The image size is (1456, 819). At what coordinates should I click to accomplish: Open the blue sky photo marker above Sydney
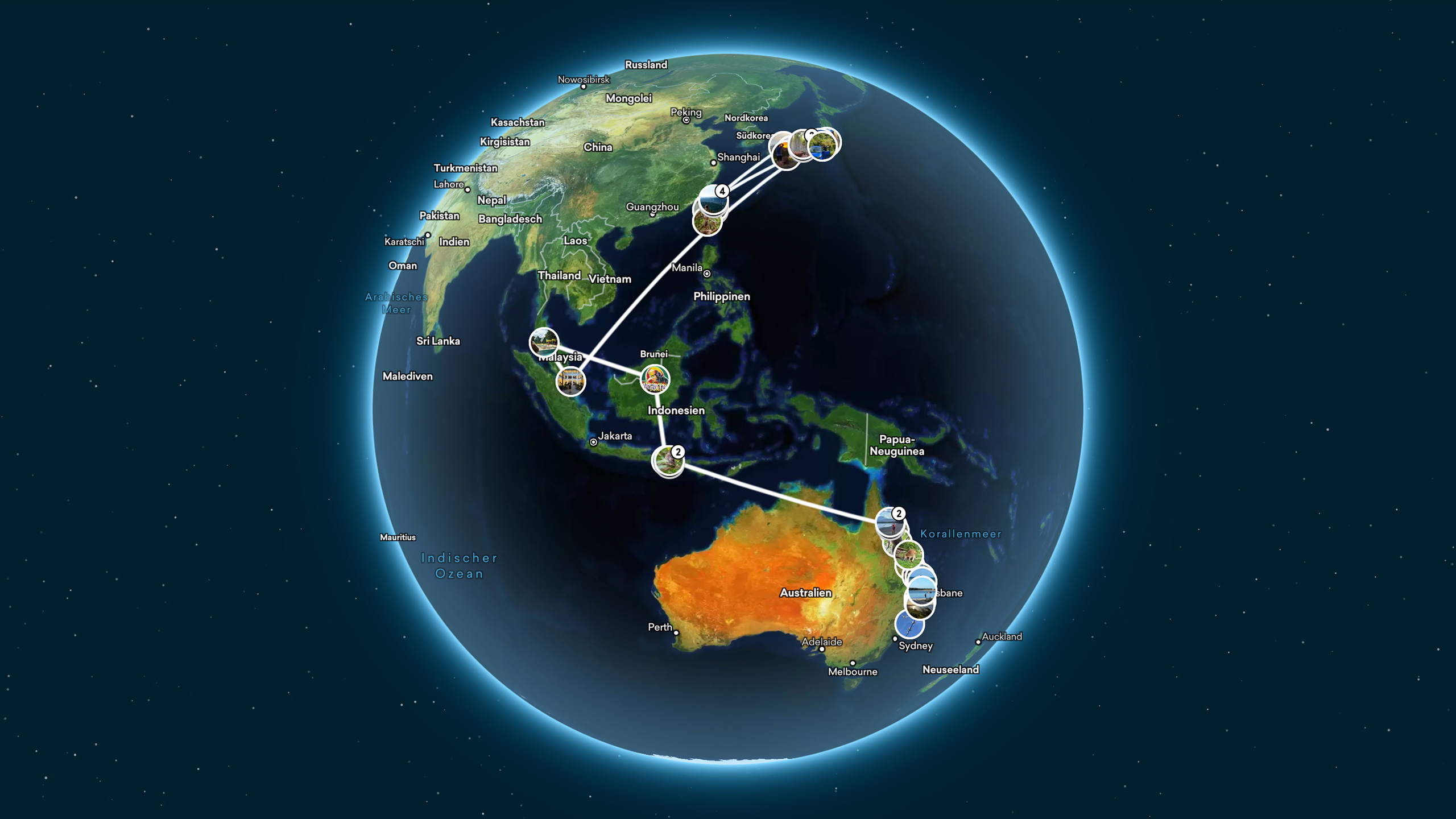[x=909, y=625]
